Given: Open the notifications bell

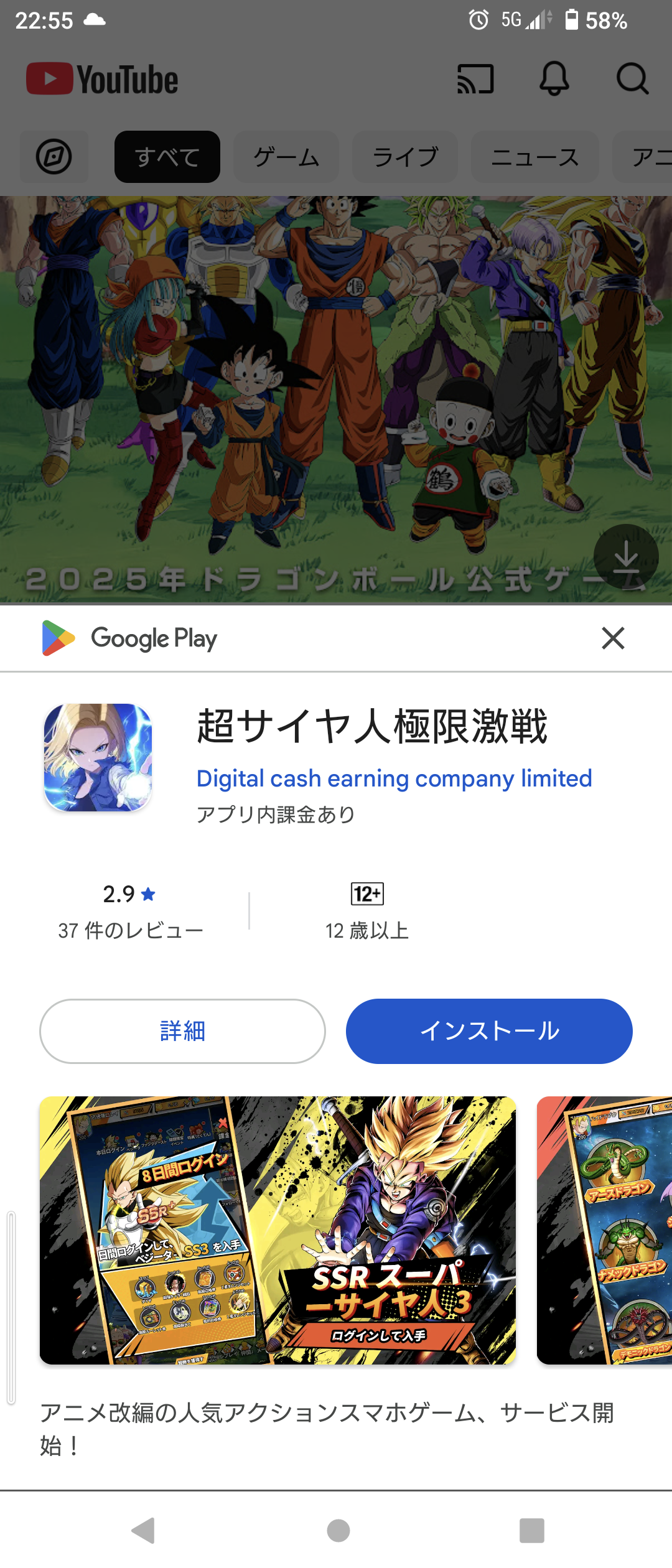Looking at the screenshot, I should [554, 79].
